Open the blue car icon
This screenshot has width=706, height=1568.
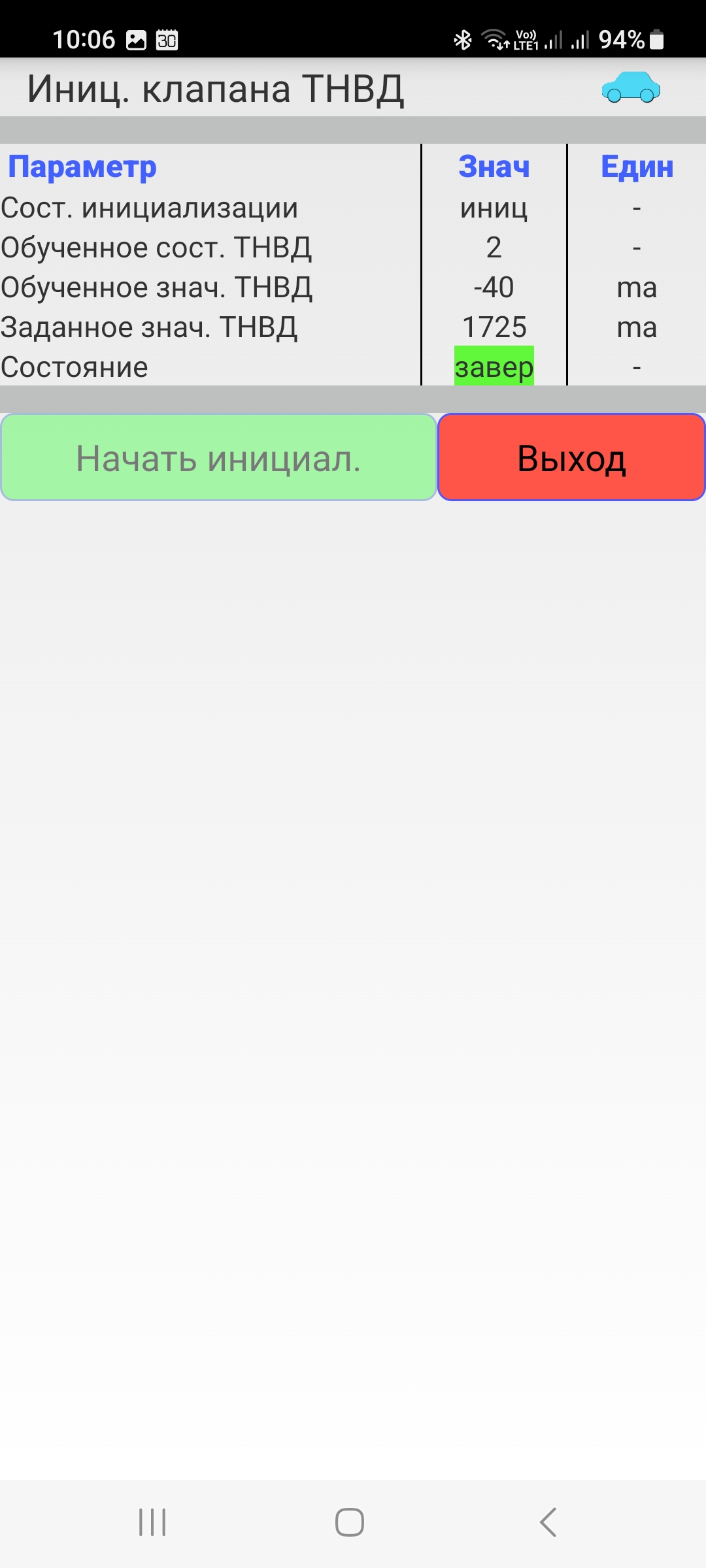pos(631,88)
